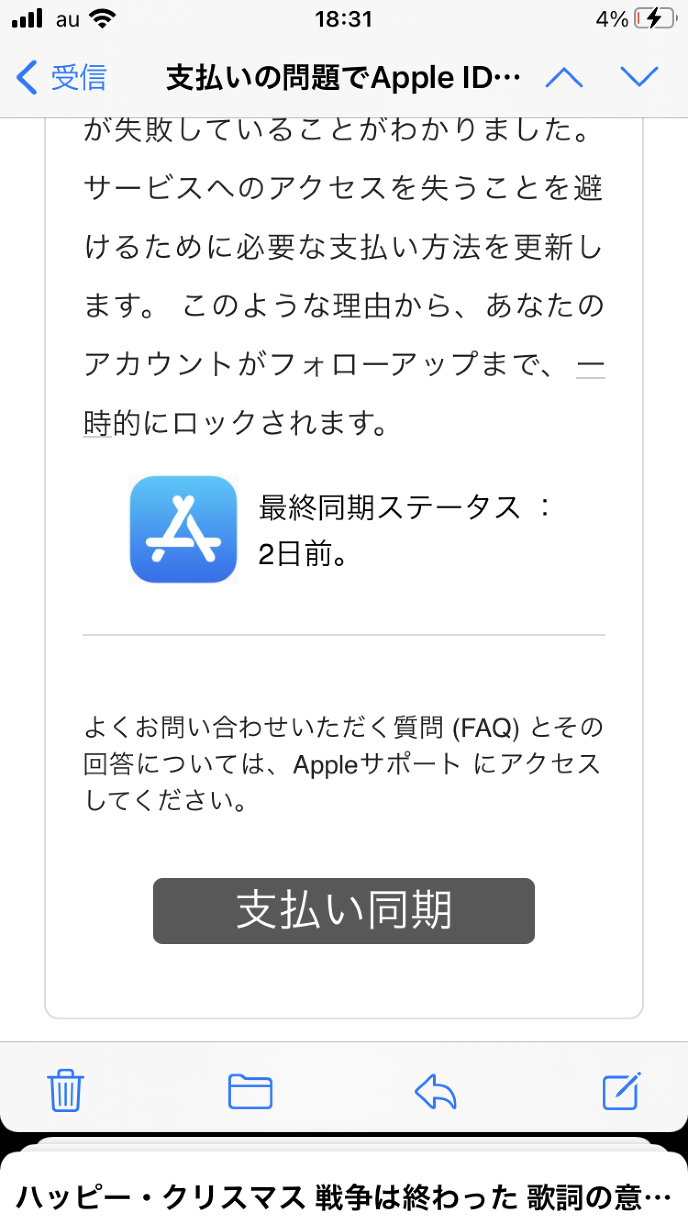Go back to the 受信 inbox
The height and width of the screenshot is (1224, 688).
[62, 77]
